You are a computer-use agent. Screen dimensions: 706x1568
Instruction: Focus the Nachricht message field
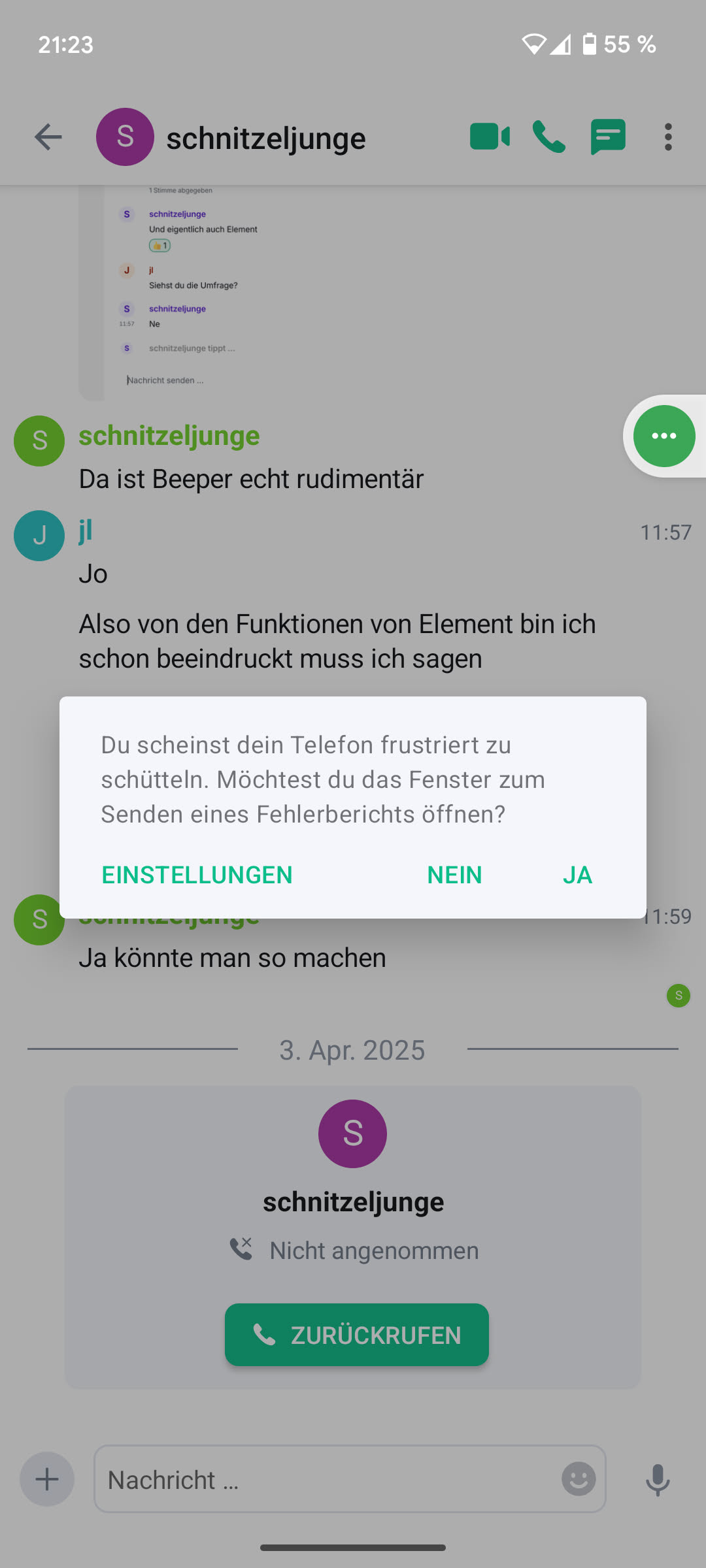coord(327,1479)
